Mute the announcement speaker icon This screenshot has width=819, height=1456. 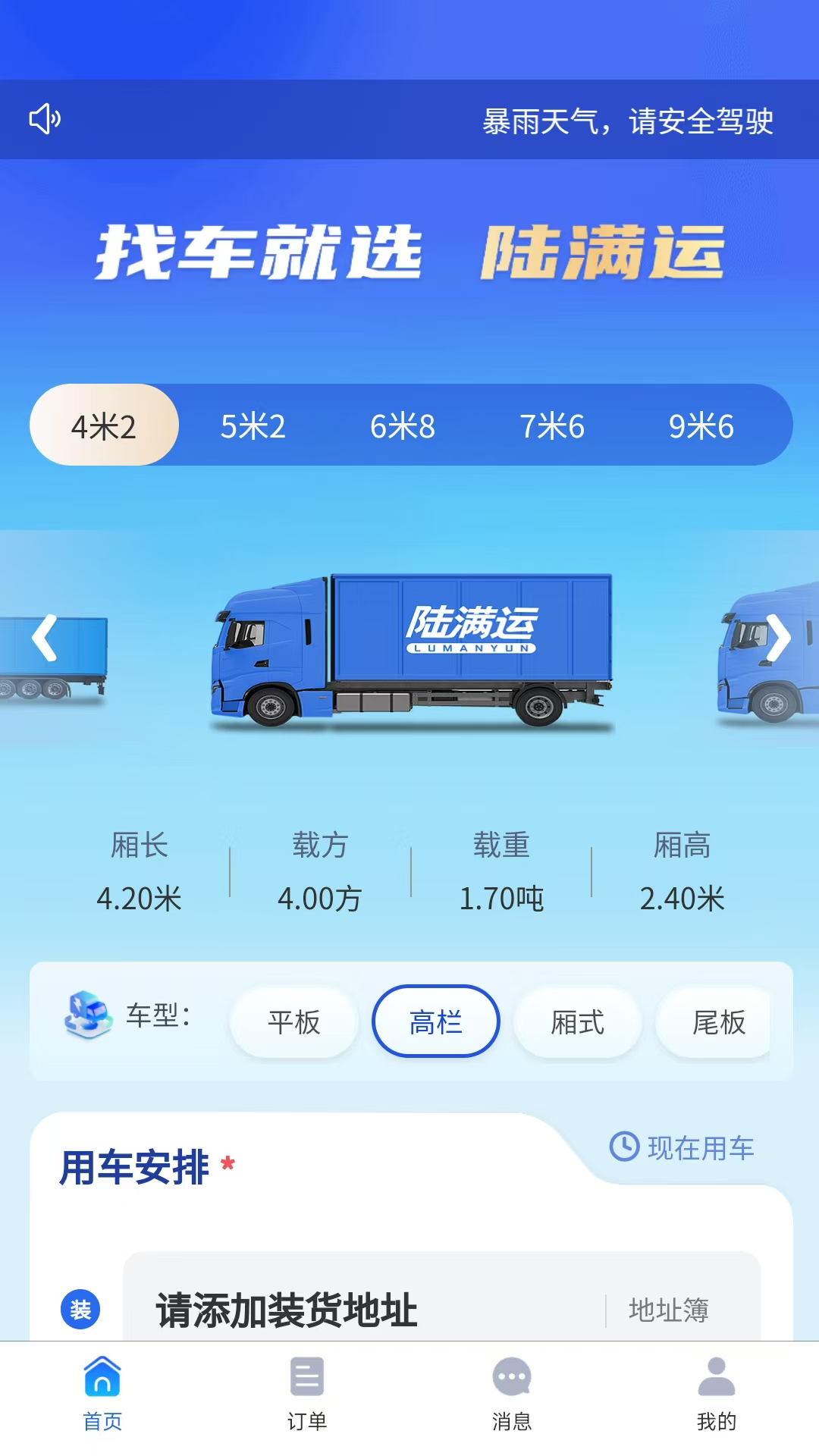(x=45, y=119)
